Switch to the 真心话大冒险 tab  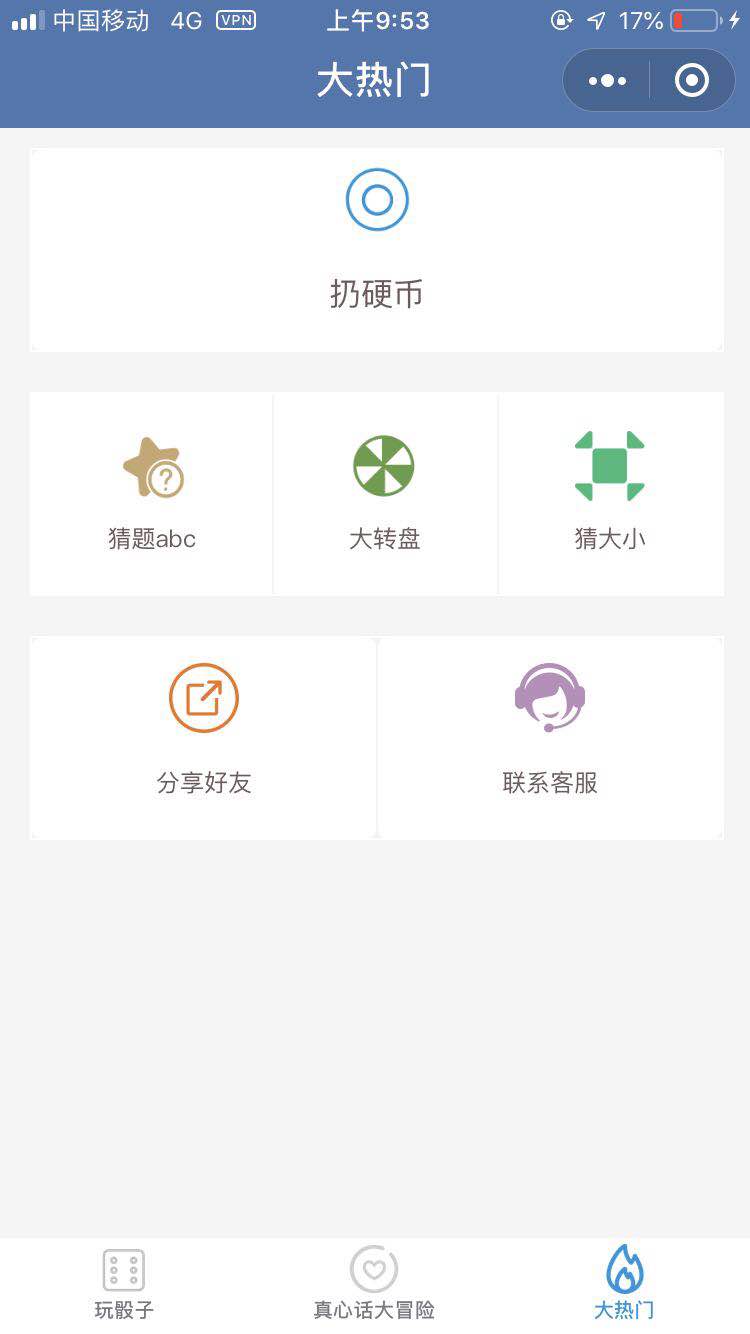click(374, 1285)
